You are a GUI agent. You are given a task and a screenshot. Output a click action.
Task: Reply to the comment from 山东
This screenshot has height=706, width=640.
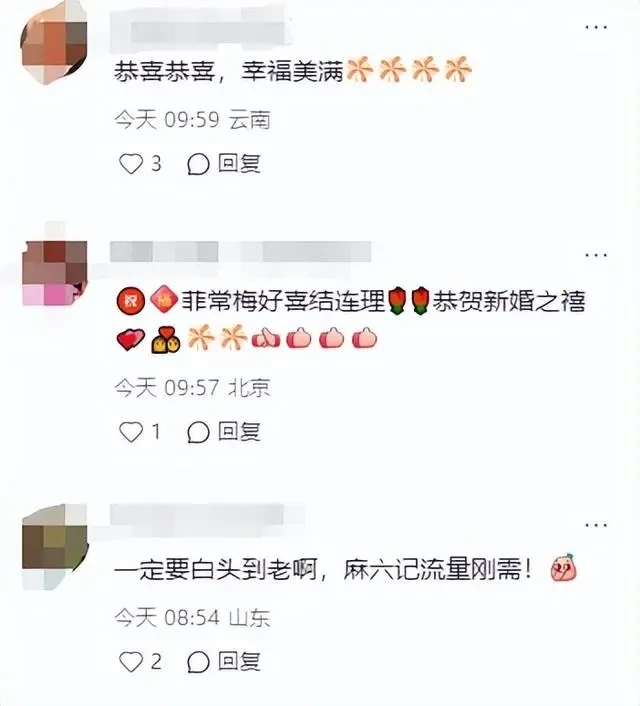coord(226,661)
